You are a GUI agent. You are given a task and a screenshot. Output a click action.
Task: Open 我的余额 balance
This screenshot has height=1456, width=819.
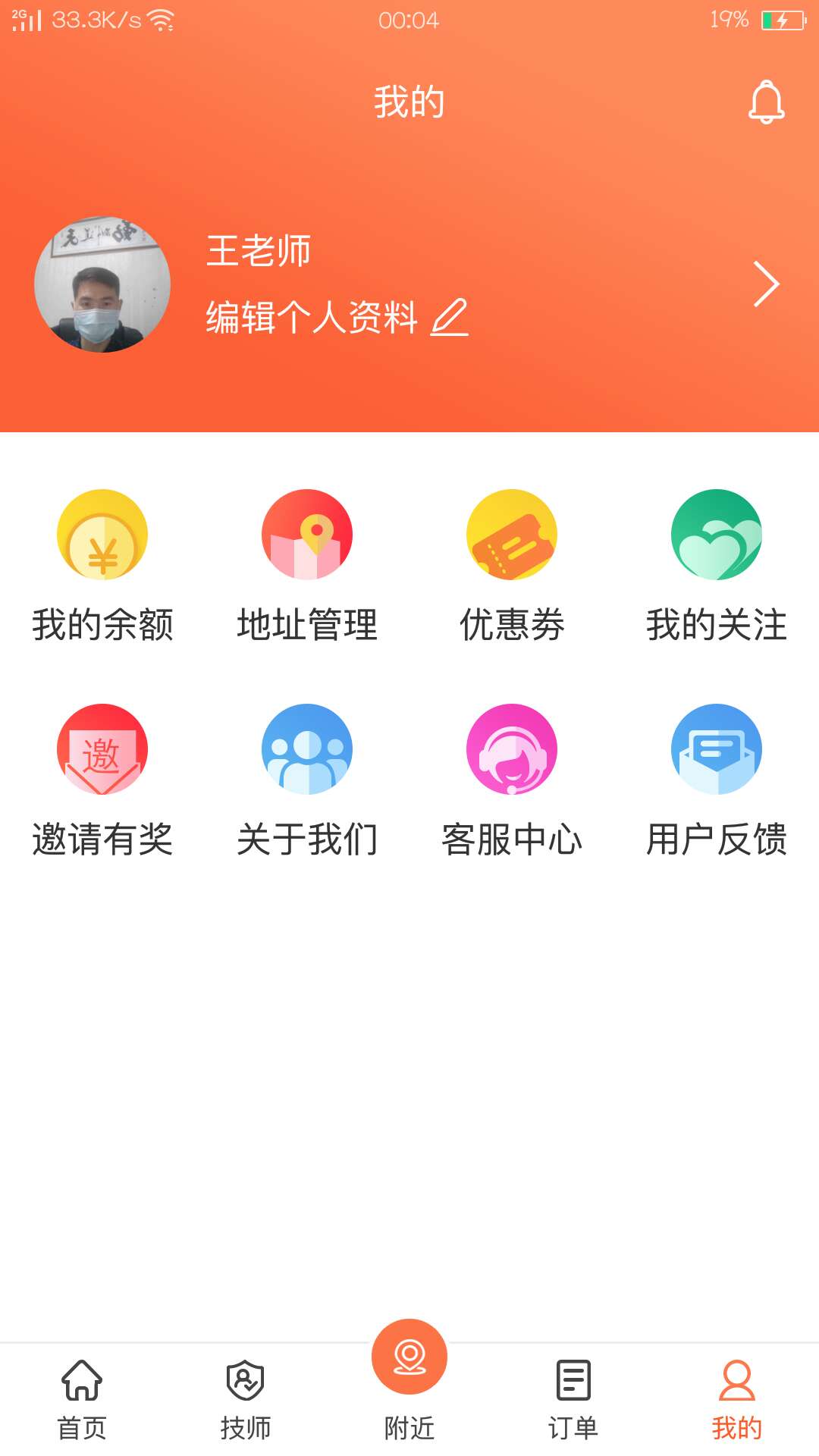click(102, 565)
